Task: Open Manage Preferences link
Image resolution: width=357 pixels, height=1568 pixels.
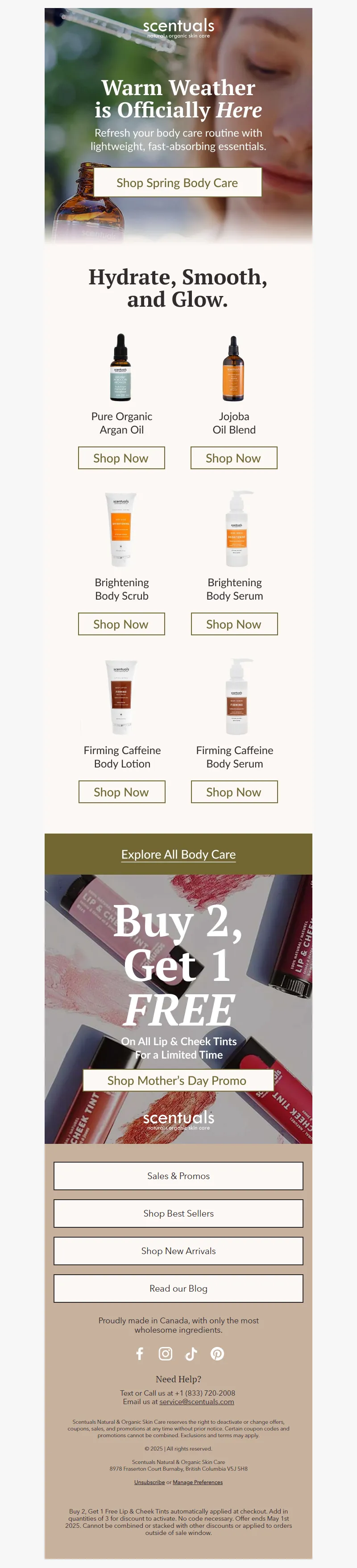Action: click(198, 1482)
